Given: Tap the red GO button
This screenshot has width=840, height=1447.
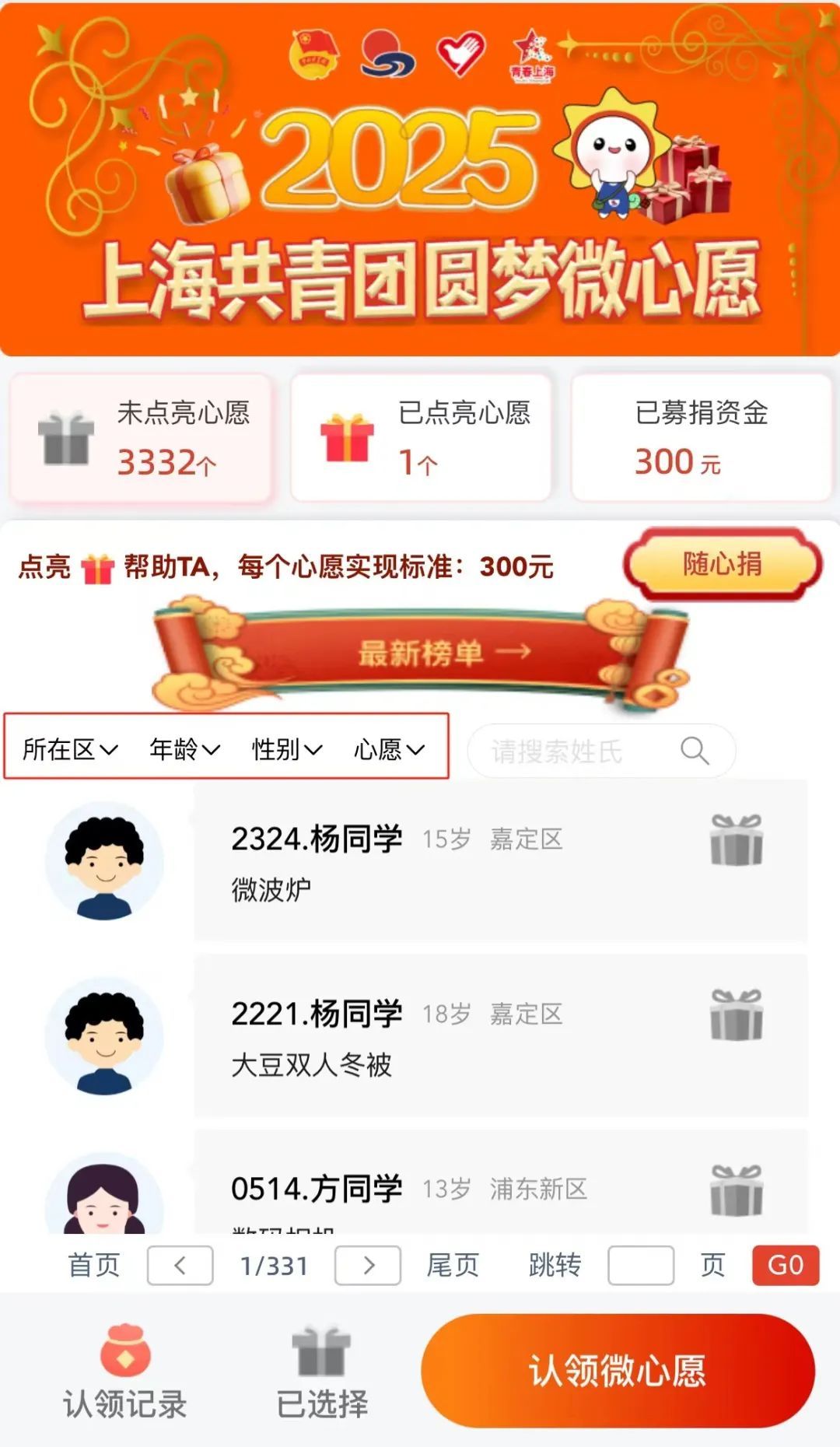Looking at the screenshot, I should pos(785,1265).
